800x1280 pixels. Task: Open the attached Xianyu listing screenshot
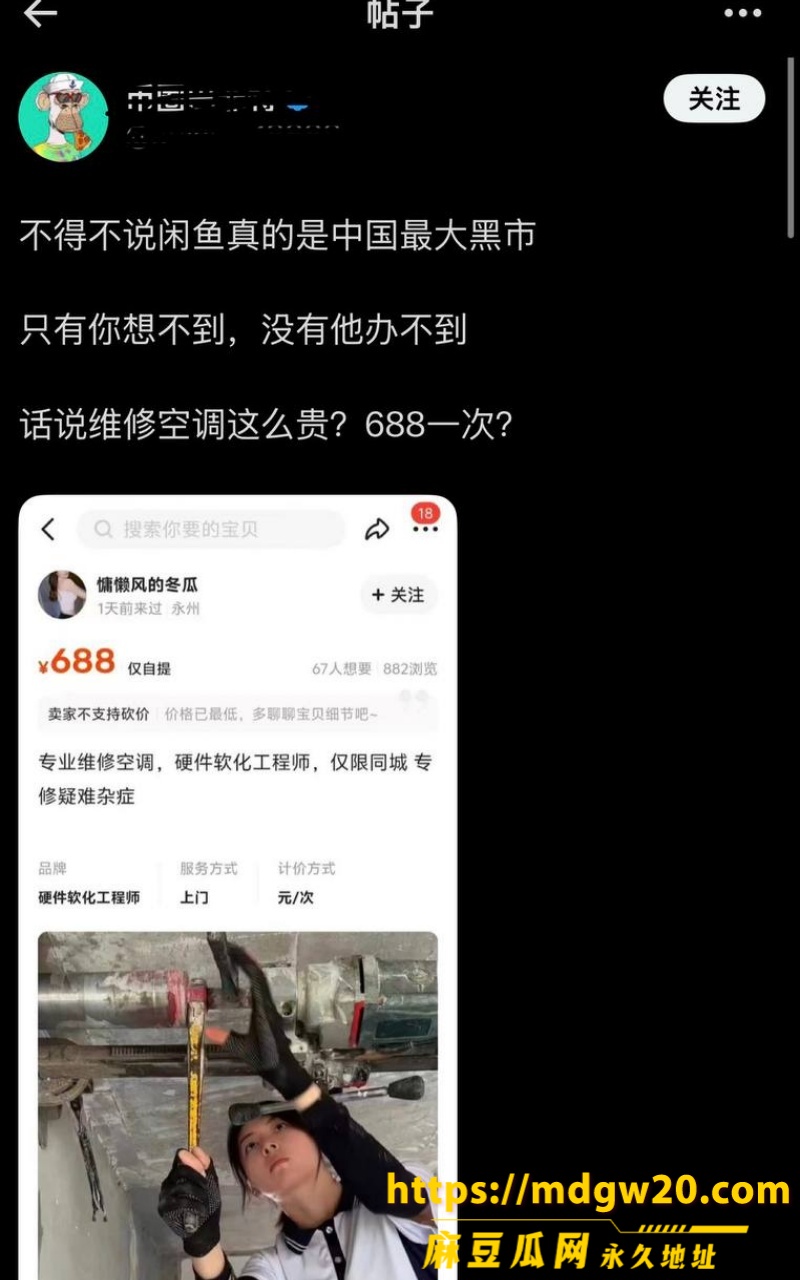click(238, 887)
